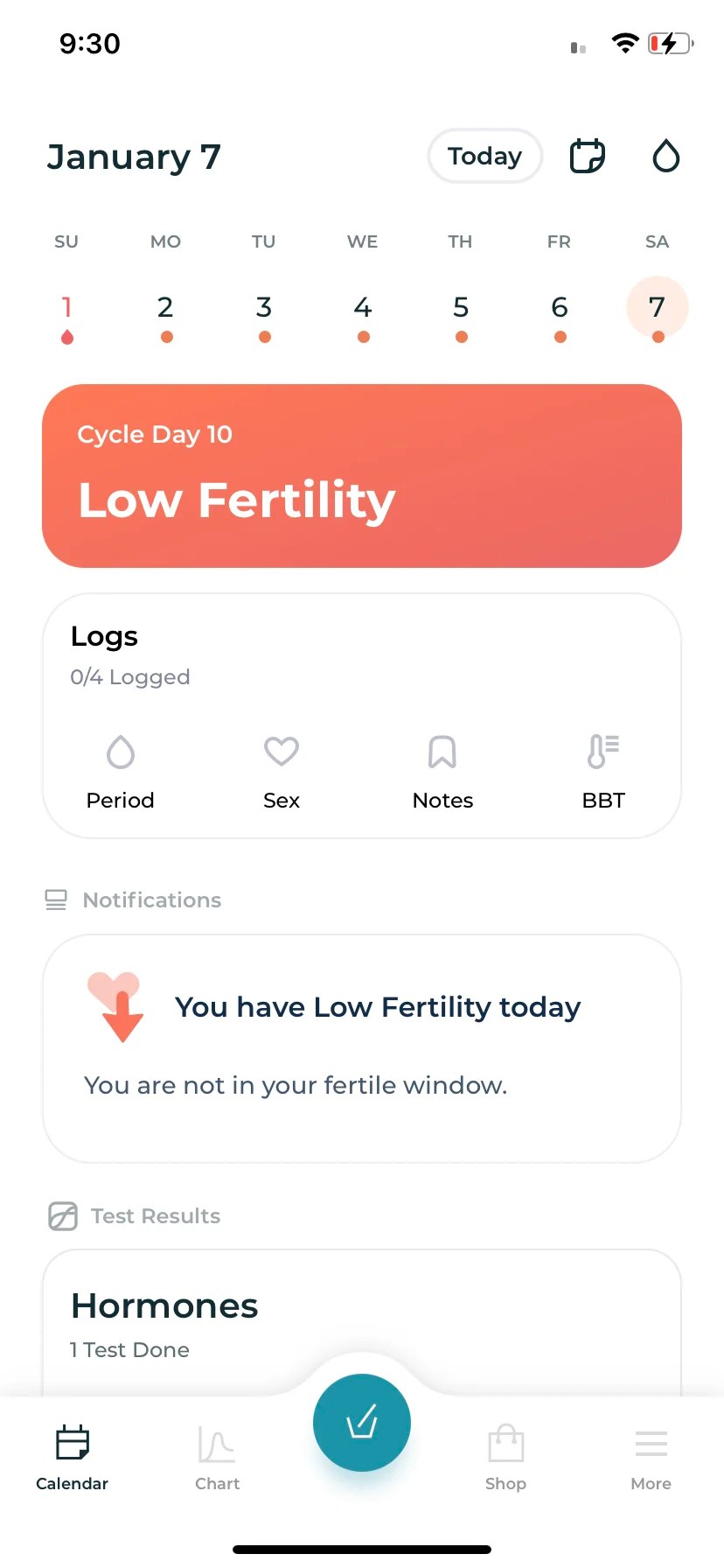Open the Cycle Day 10 Low Fertility card
This screenshot has height=1568, width=724.
(x=362, y=476)
